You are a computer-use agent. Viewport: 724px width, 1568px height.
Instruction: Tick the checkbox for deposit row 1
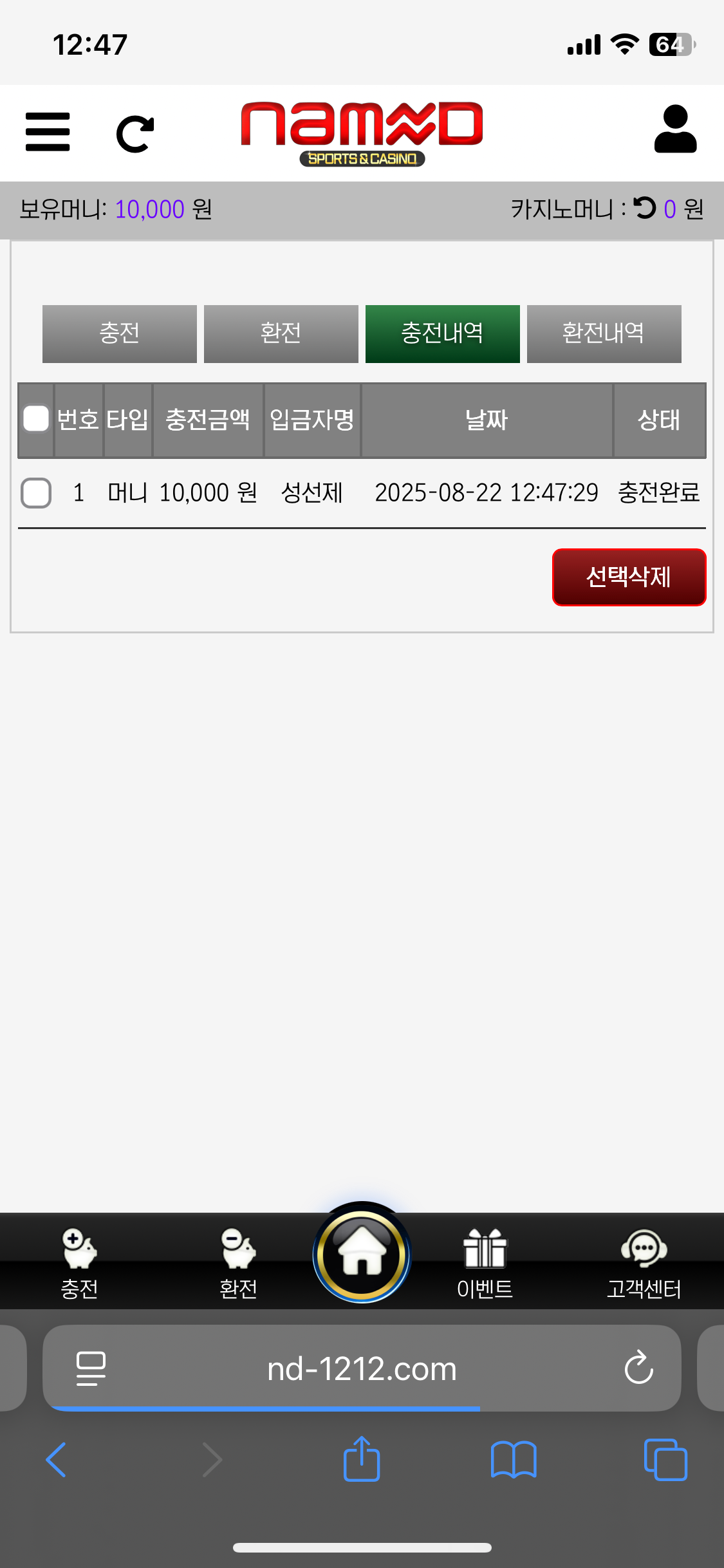point(36,493)
